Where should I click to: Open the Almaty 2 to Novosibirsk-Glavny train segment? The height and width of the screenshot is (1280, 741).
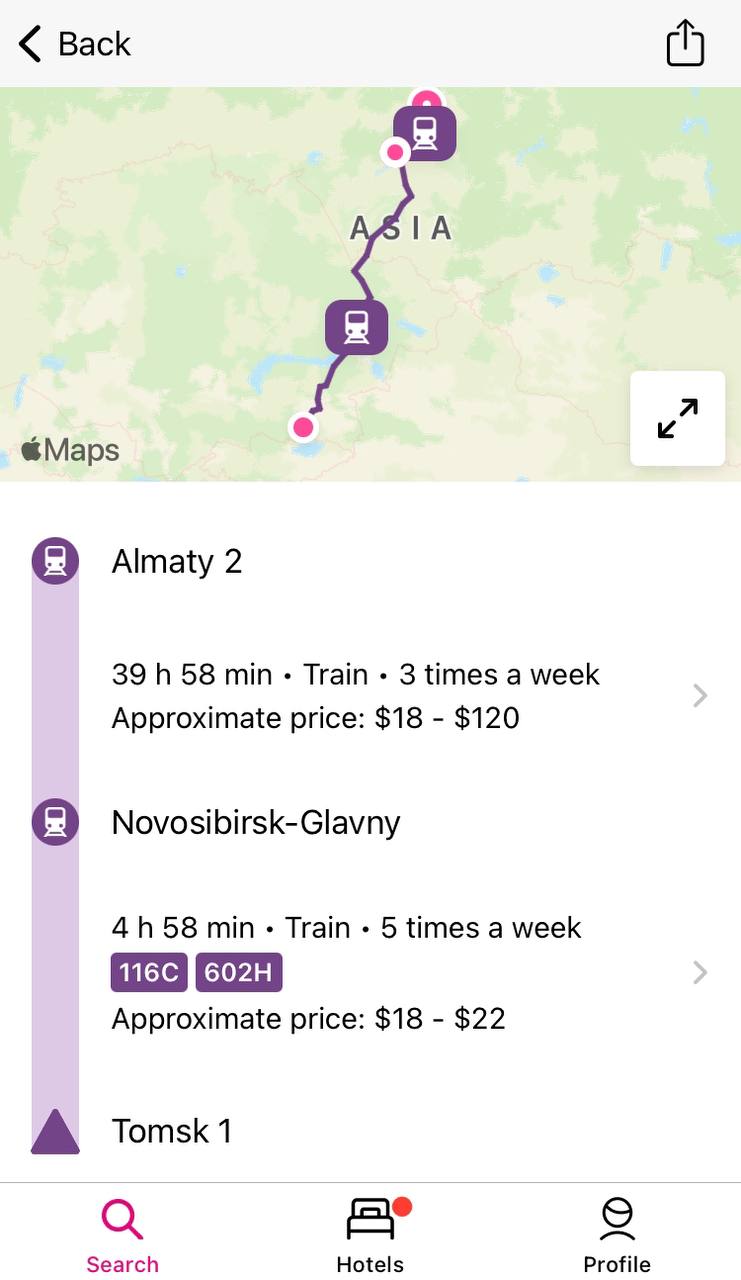click(x=410, y=696)
